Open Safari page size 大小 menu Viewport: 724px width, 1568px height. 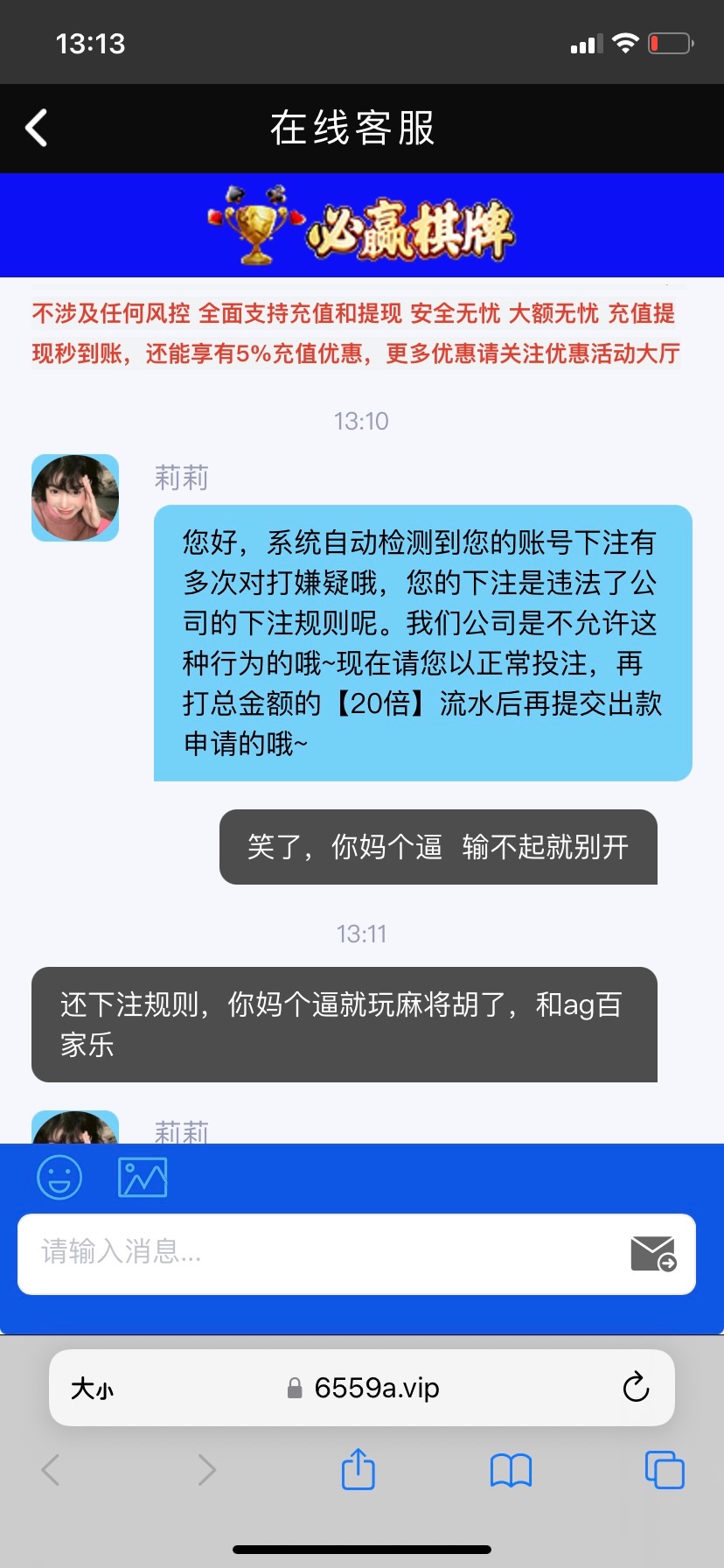coord(92,1389)
